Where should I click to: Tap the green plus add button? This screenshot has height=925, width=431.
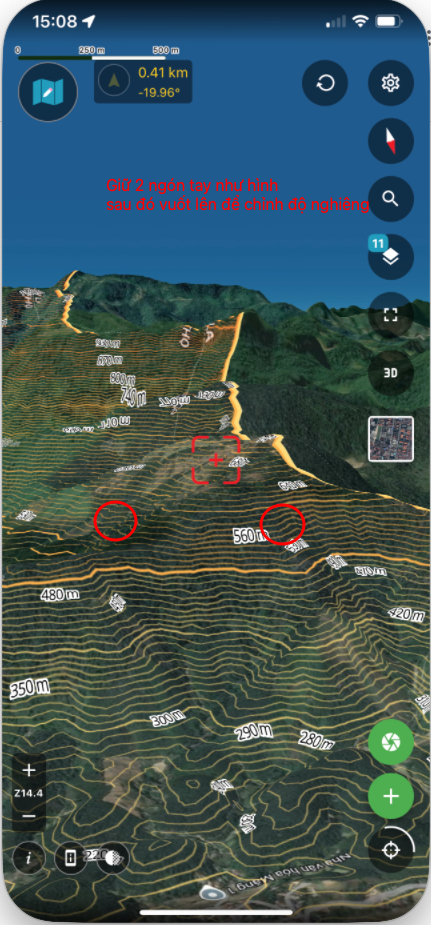click(x=390, y=796)
